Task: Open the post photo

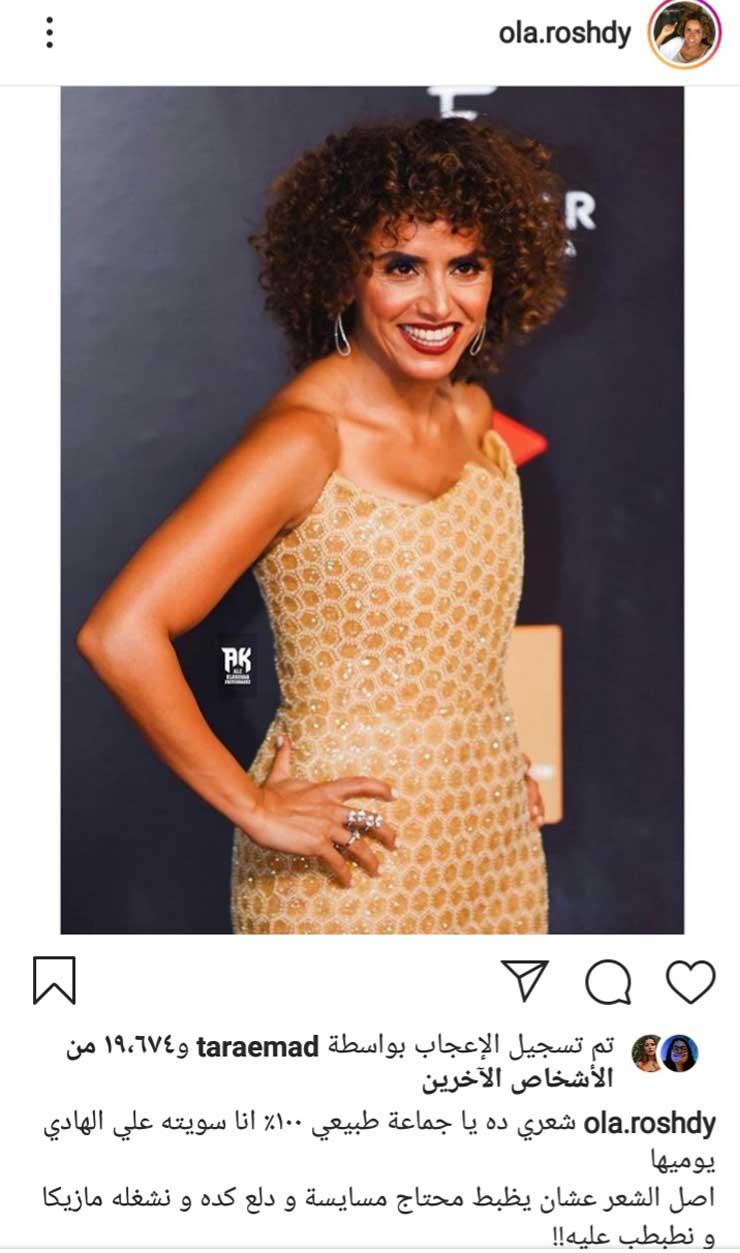Action: coord(372,510)
